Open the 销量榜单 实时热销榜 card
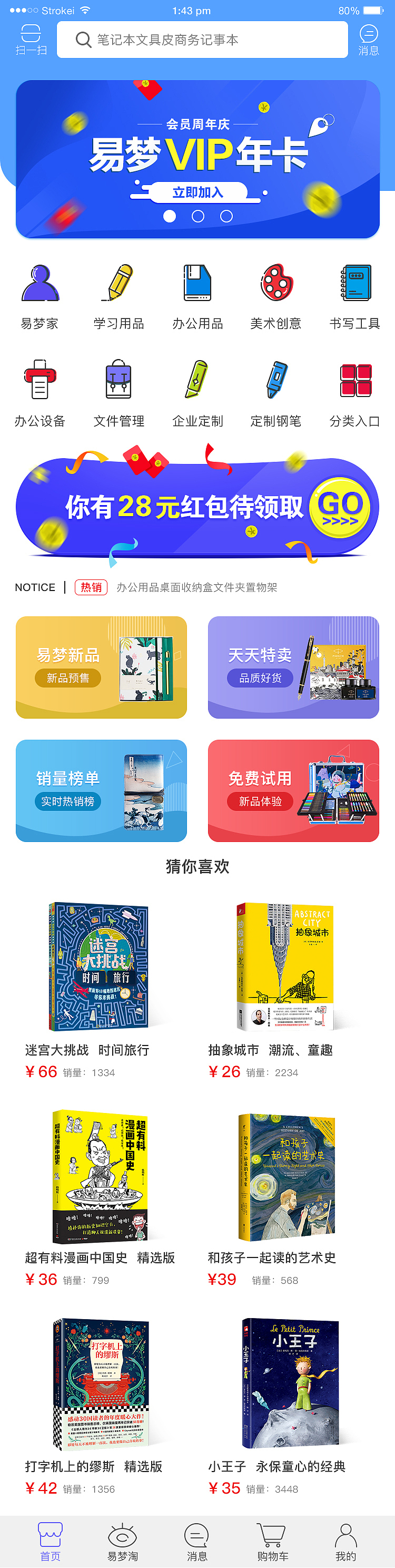395x1568 pixels. click(x=102, y=790)
